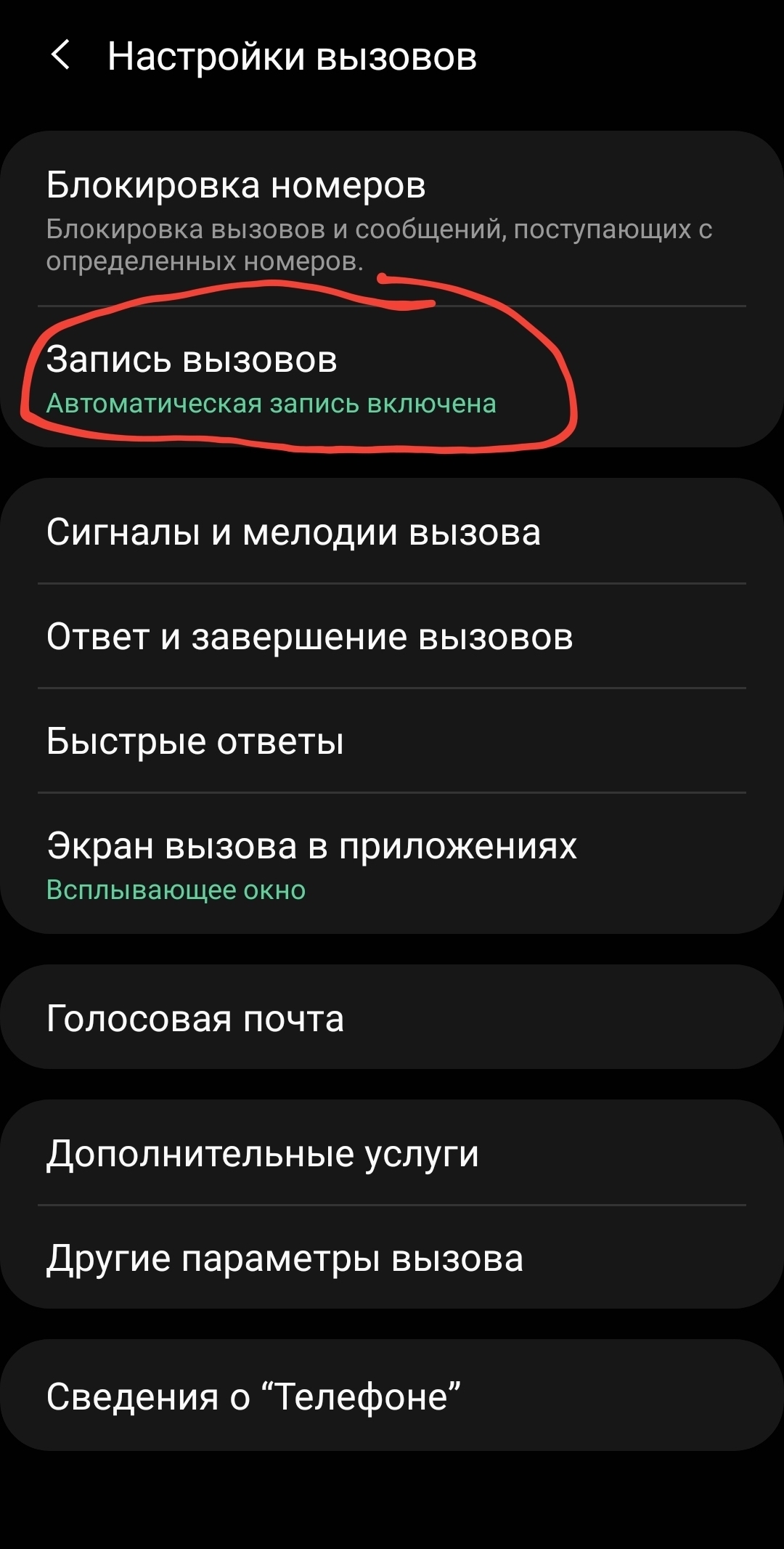The image size is (784, 1549).
Task: Open Быстрые ответы
Action: pyautogui.click(x=392, y=741)
